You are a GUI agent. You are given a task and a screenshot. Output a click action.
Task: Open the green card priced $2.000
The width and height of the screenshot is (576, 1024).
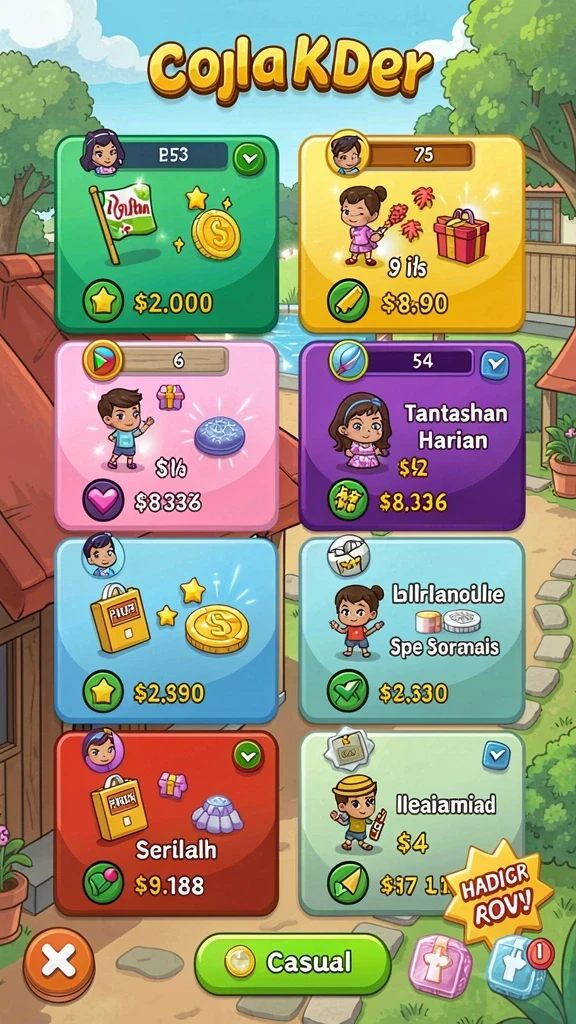click(x=167, y=234)
